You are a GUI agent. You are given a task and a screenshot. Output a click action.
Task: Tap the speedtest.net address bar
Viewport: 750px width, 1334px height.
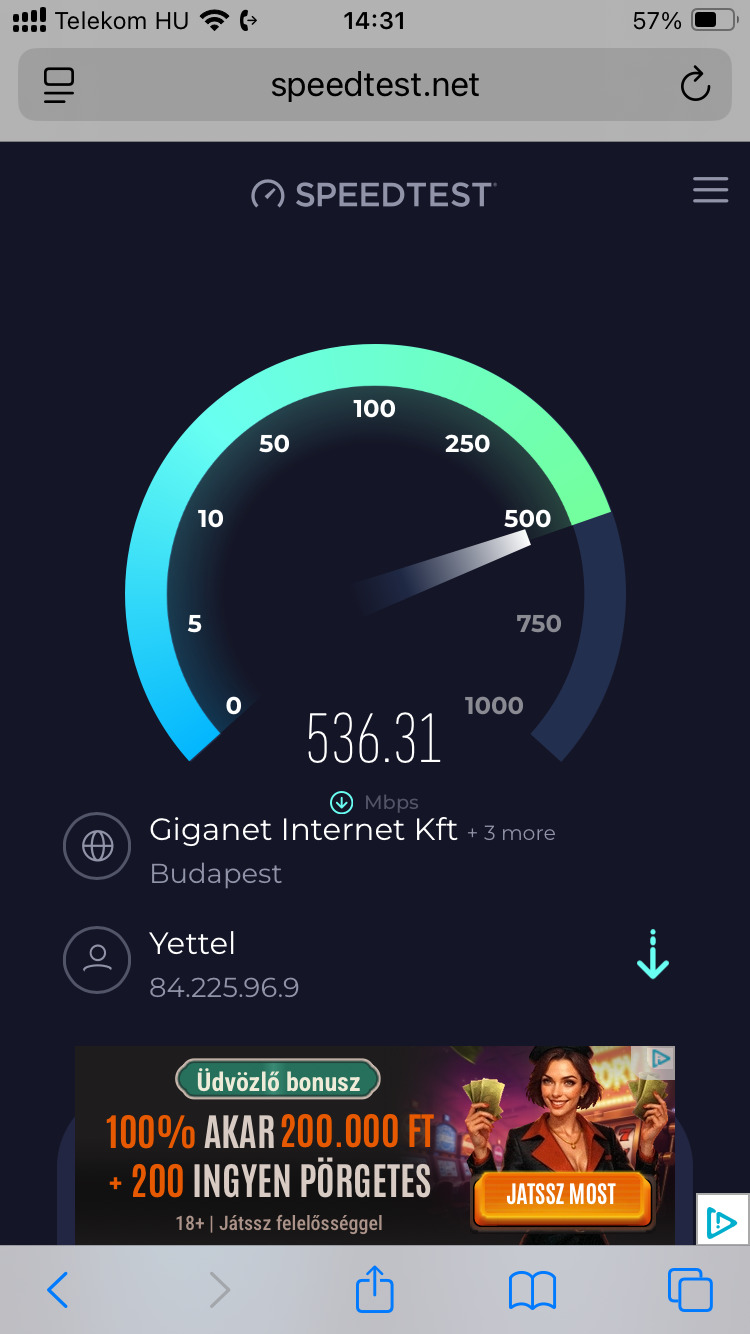coord(375,85)
